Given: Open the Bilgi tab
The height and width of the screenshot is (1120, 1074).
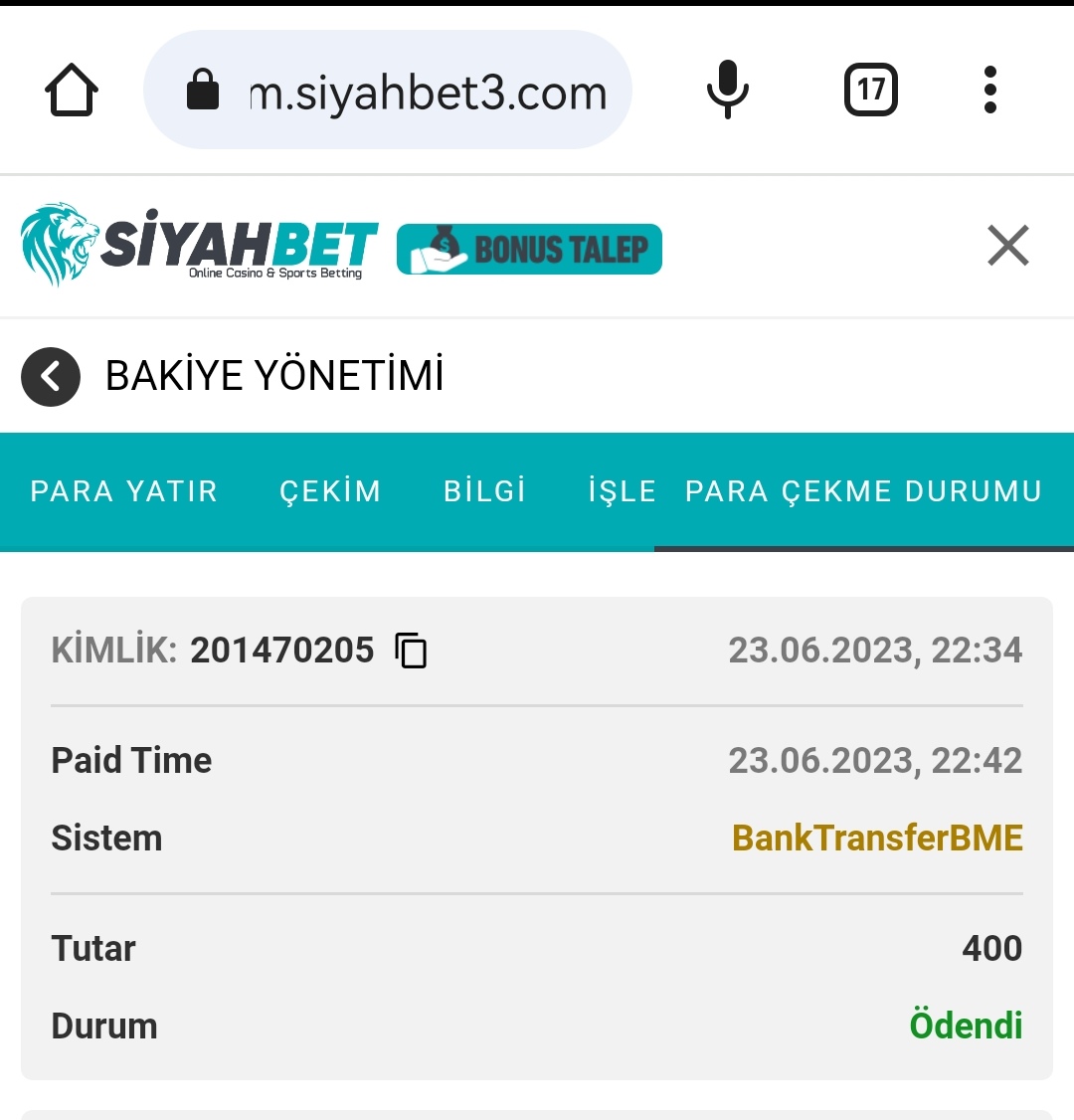Looking at the screenshot, I should click(484, 491).
